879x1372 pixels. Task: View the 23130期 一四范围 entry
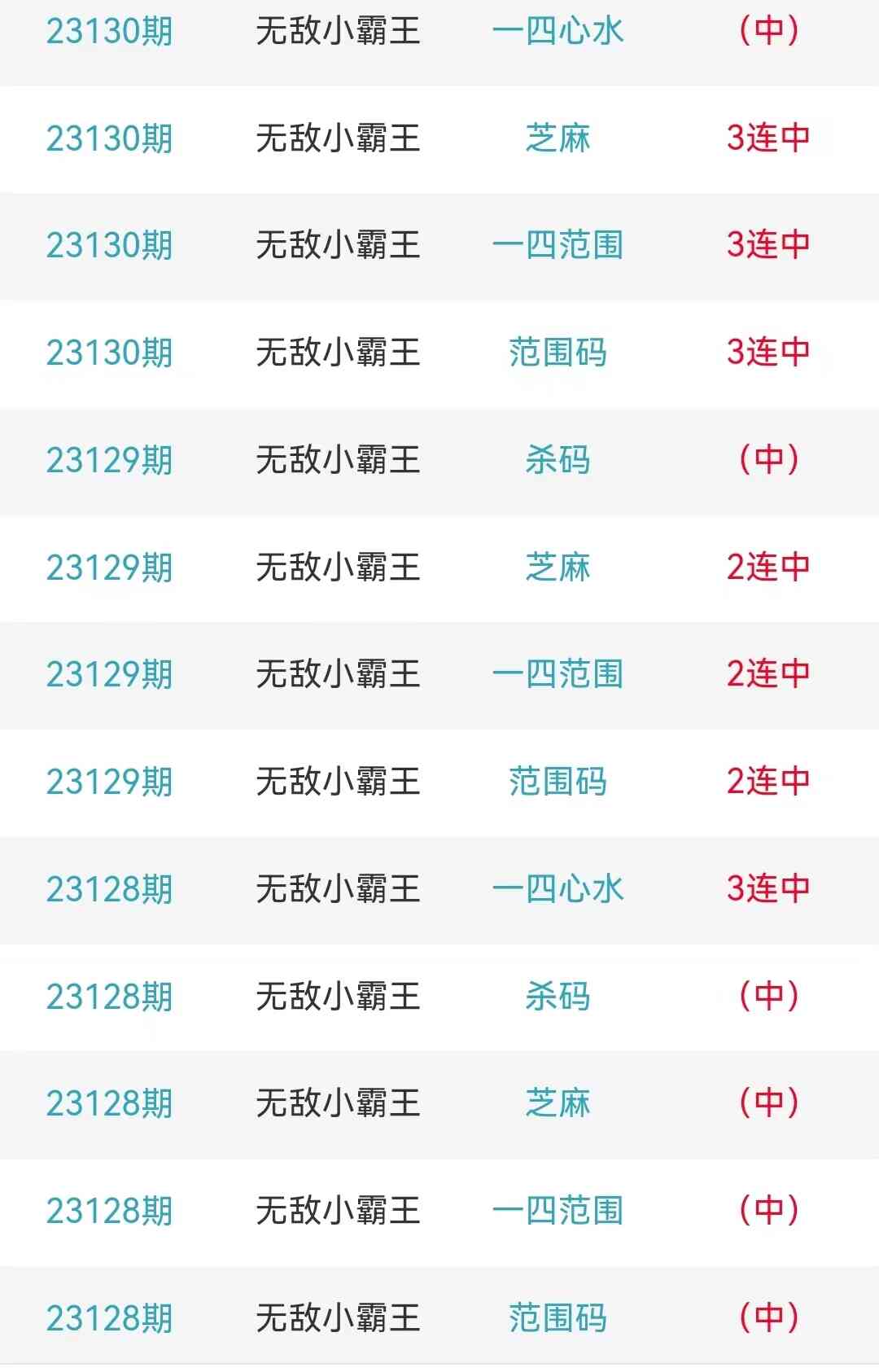(558, 245)
